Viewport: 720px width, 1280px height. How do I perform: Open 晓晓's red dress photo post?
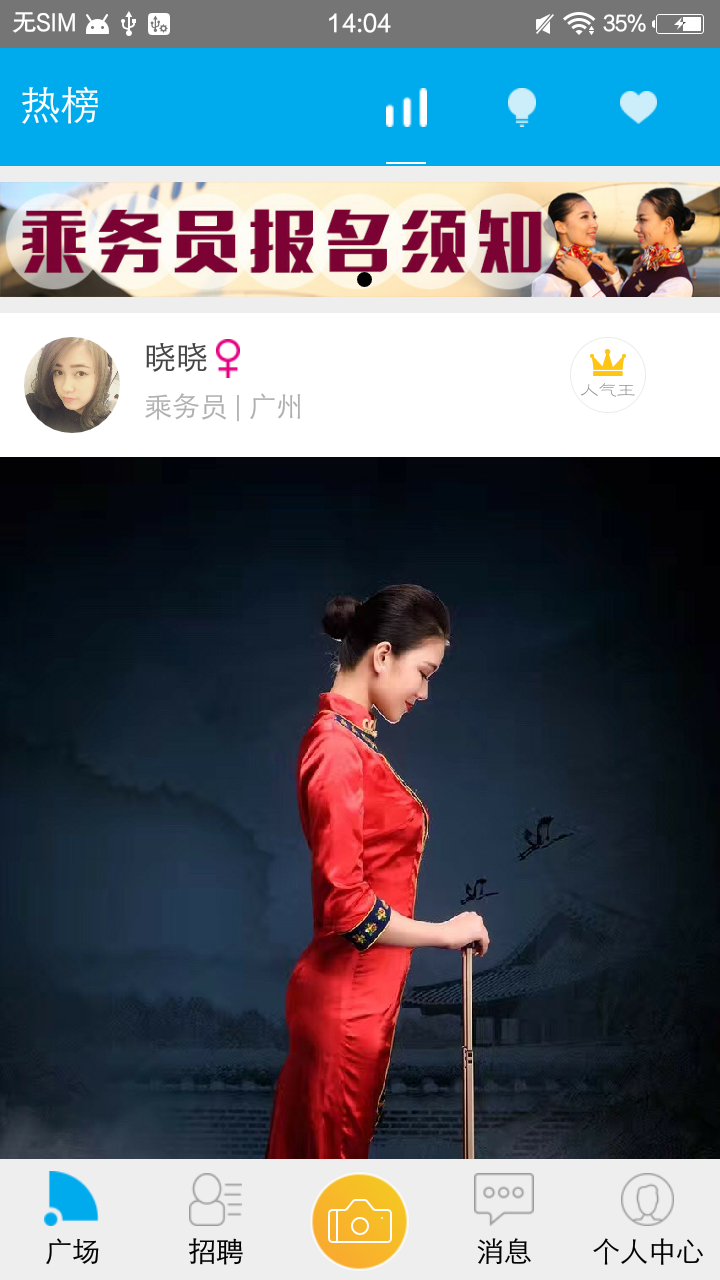coord(360,807)
